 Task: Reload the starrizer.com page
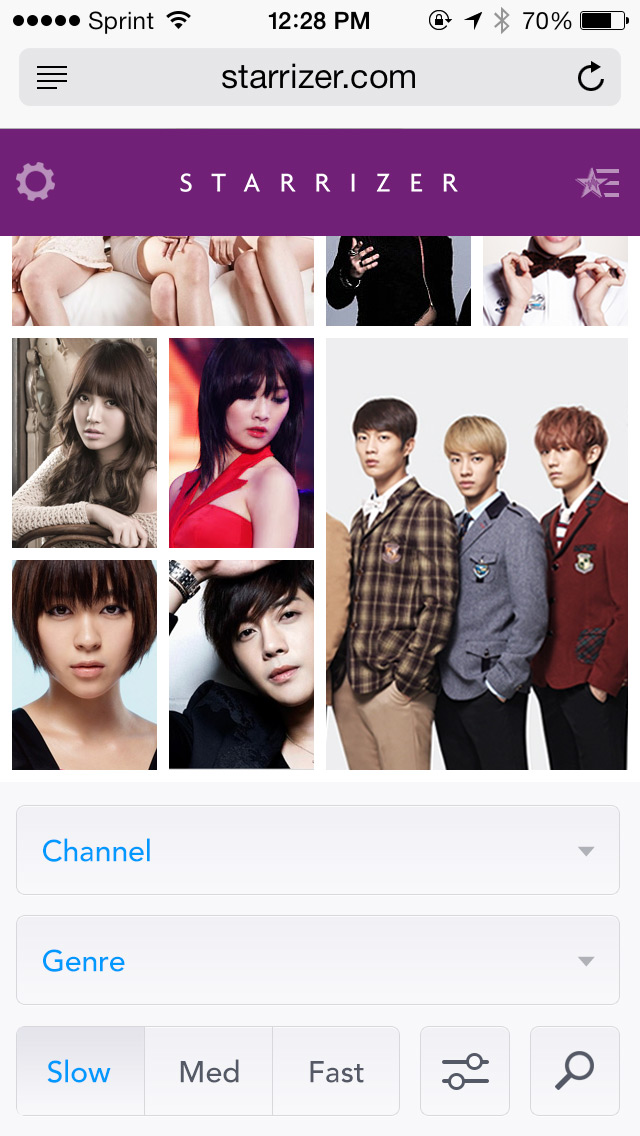tap(591, 77)
